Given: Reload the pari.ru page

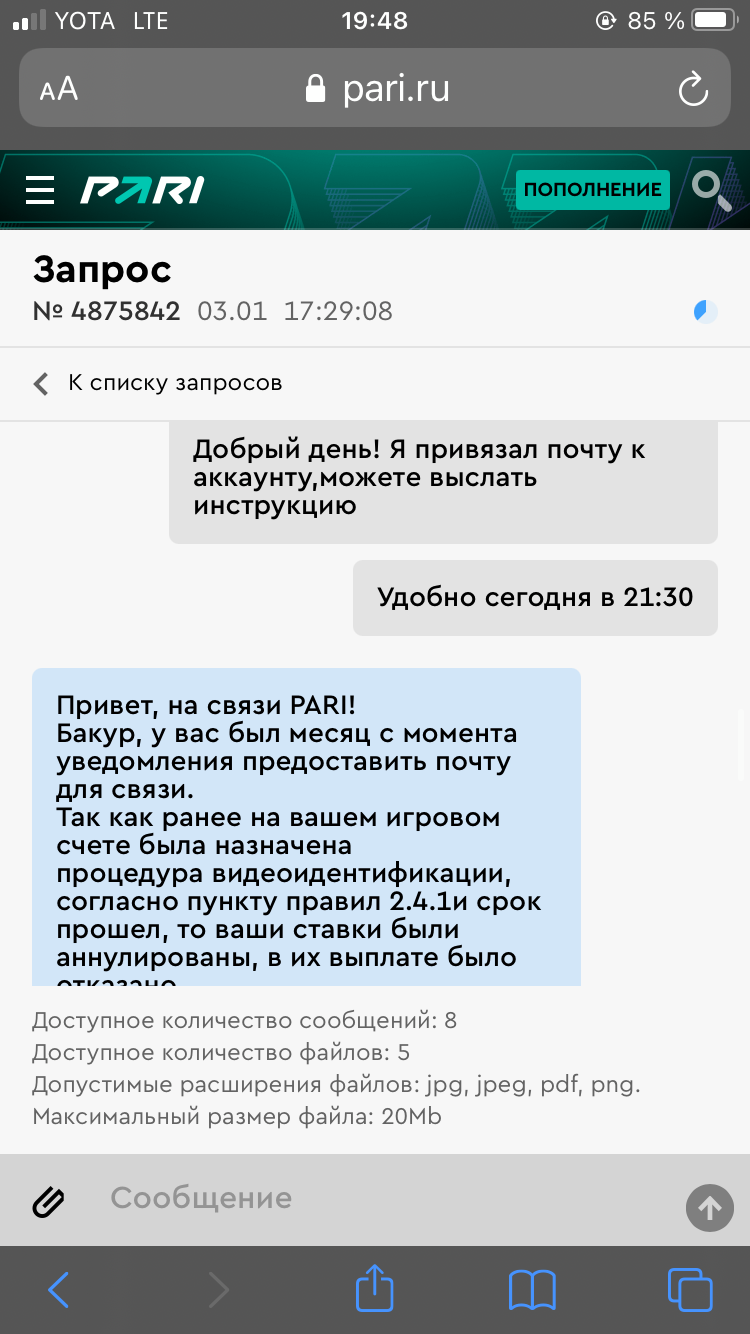Looking at the screenshot, I should [x=693, y=91].
